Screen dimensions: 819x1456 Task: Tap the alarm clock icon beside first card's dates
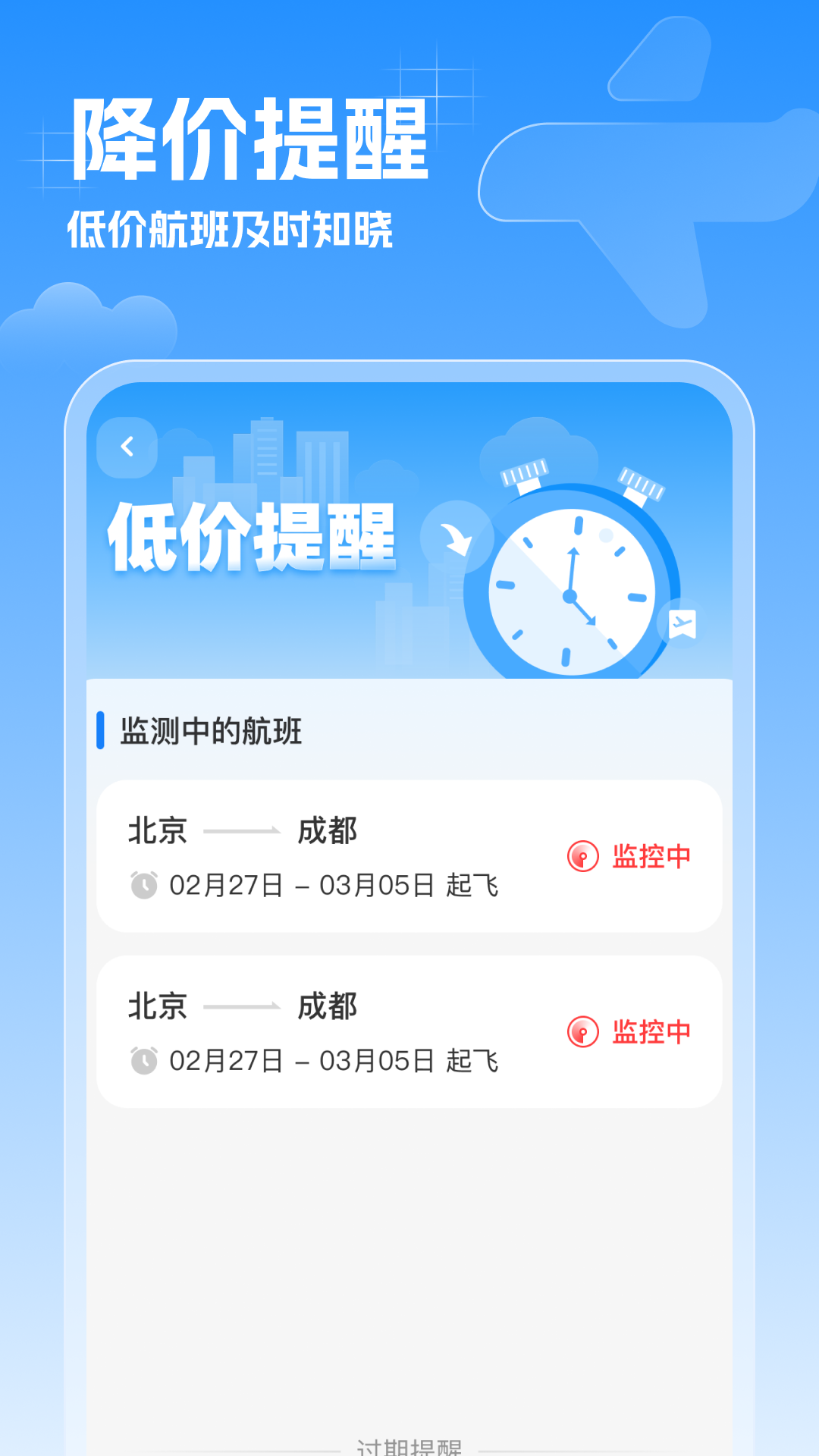click(x=143, y=884)
